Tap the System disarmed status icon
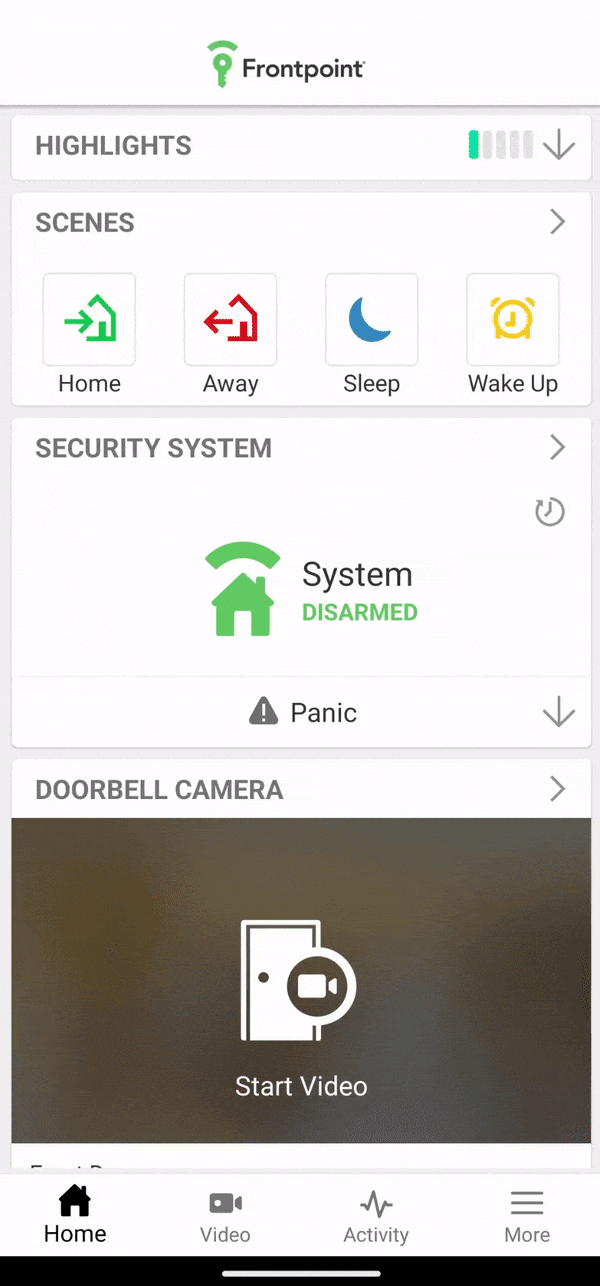Image resolution: width=600 pixels, height=1286 pixels. point(243,590)
